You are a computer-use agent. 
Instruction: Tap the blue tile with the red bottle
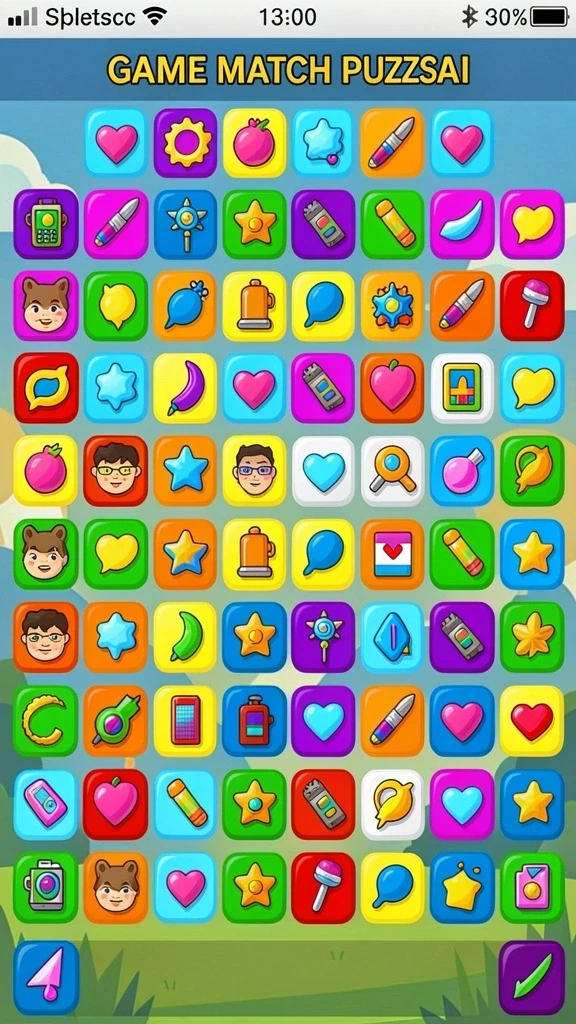coord(255,721)
